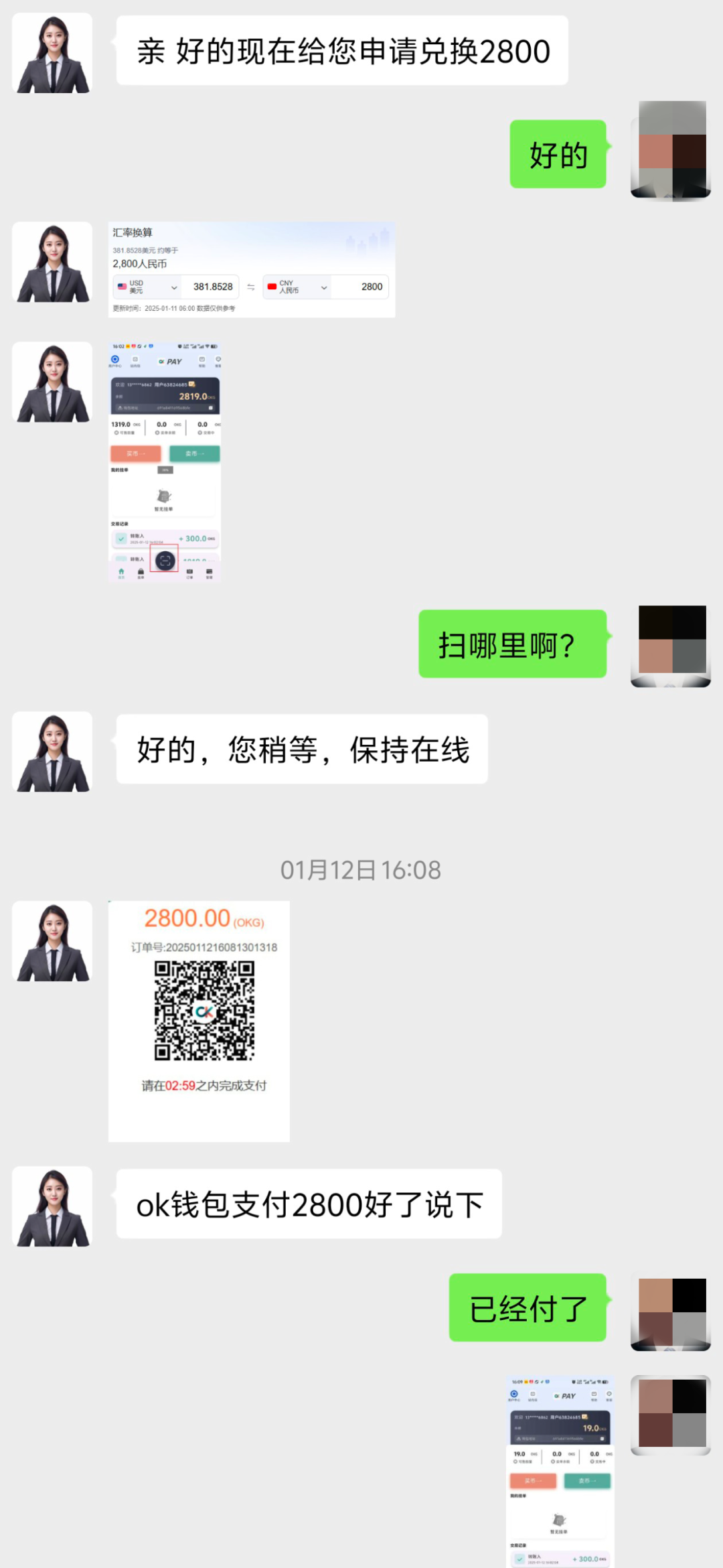Viewport: 723px width, 1568px height.
Task: Open the wallet screenshot showing 2819.0 balance
Action: [x=165, y=462]
